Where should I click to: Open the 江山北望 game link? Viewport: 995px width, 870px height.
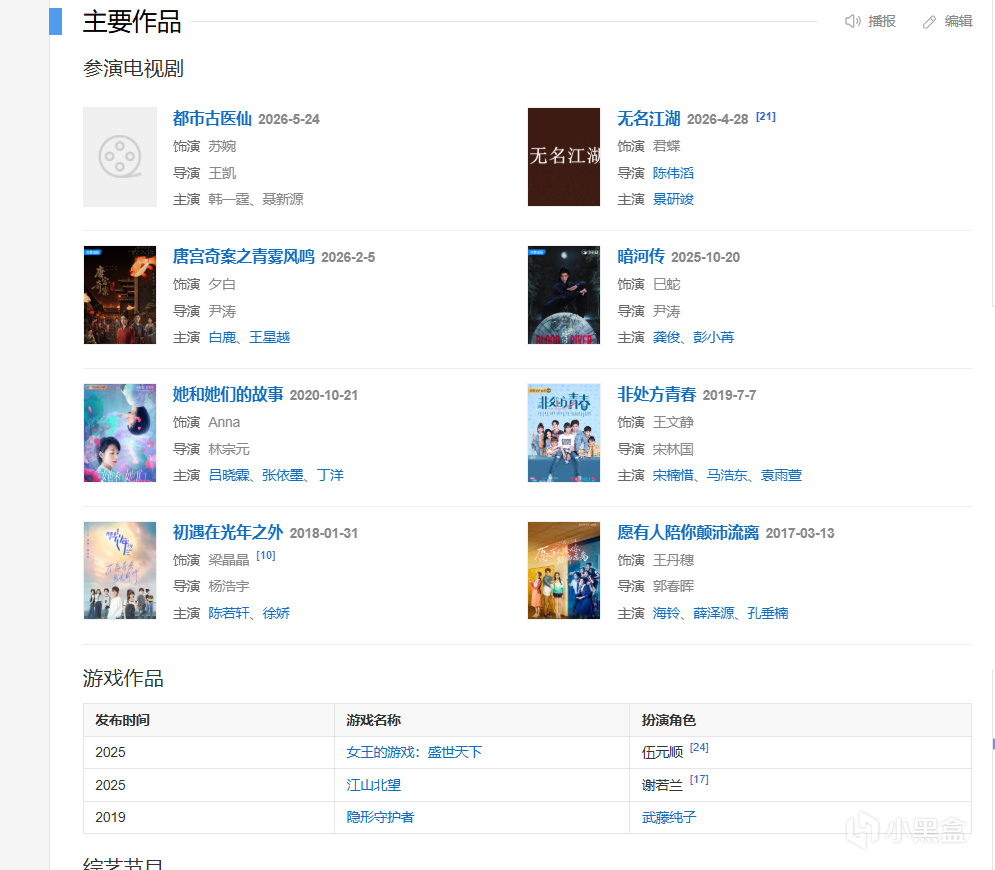373,785
